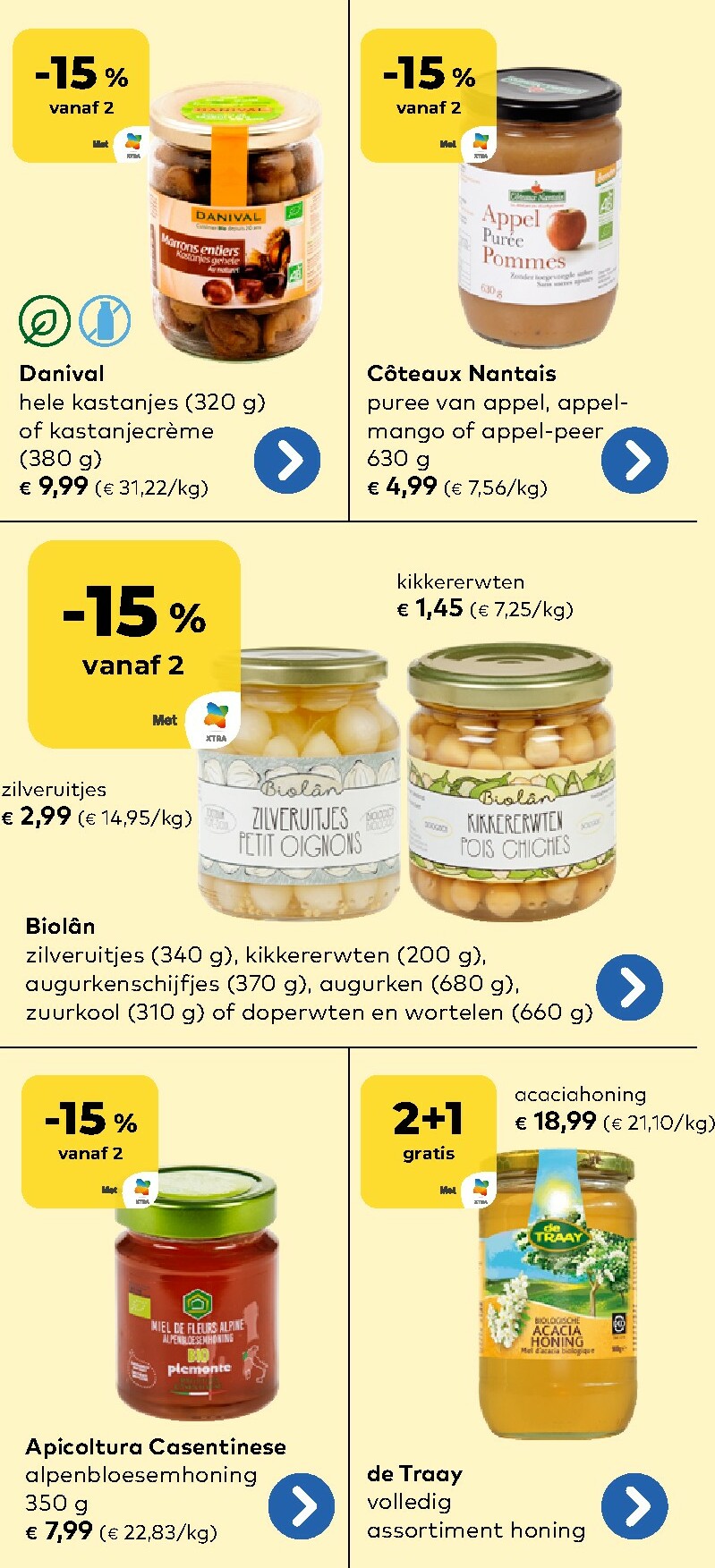Screen dimensions: 715x1568
Task: View the Côteaux Nantais appel puree offer
Action: pyautogui.click(x=634, y=461)
